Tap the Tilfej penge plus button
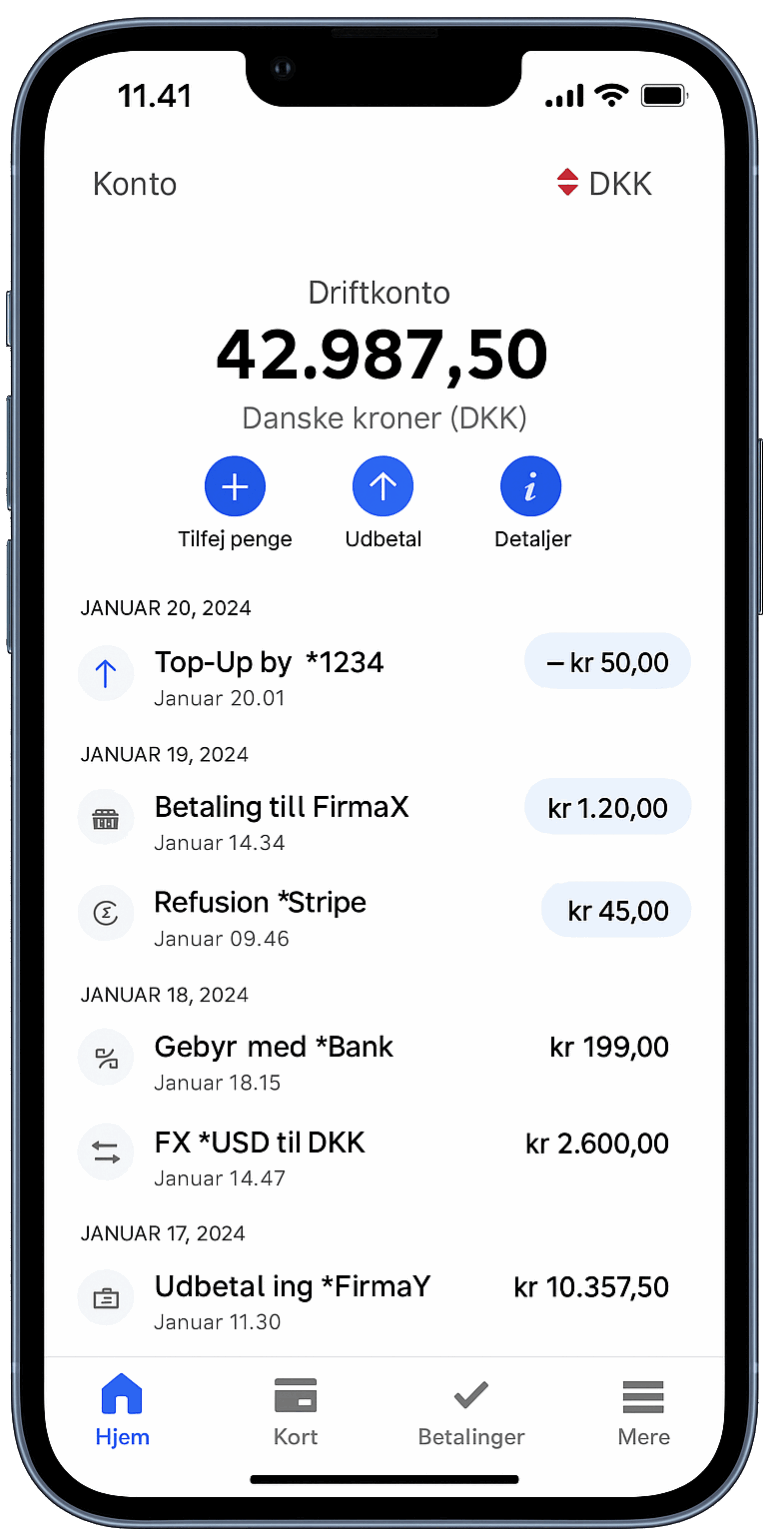The width and height of the screenshot is (768, 1534). pos(235,488)
